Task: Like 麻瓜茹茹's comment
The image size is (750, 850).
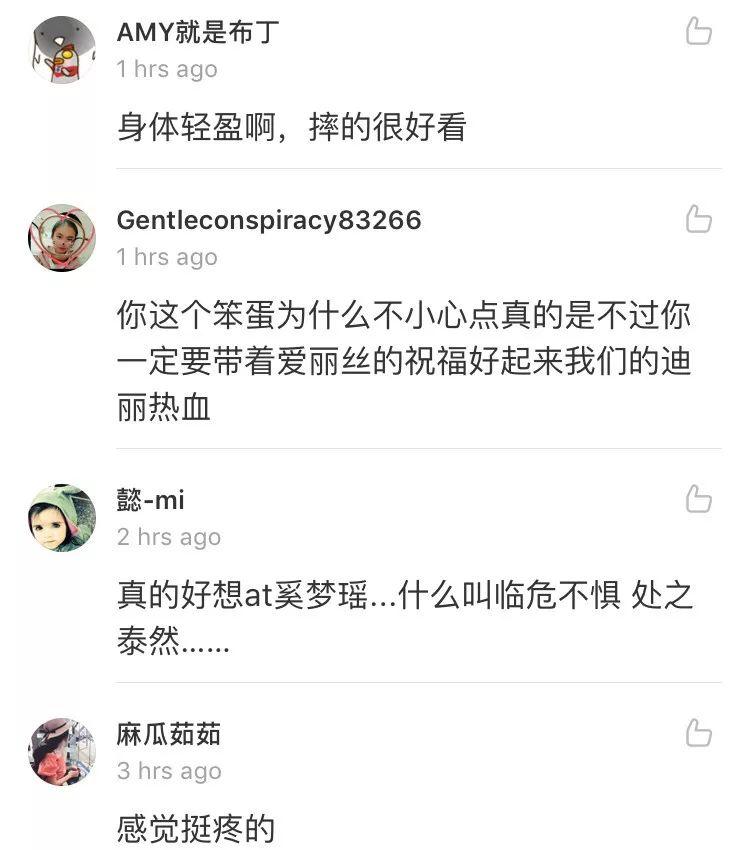Action: (698, 734)
